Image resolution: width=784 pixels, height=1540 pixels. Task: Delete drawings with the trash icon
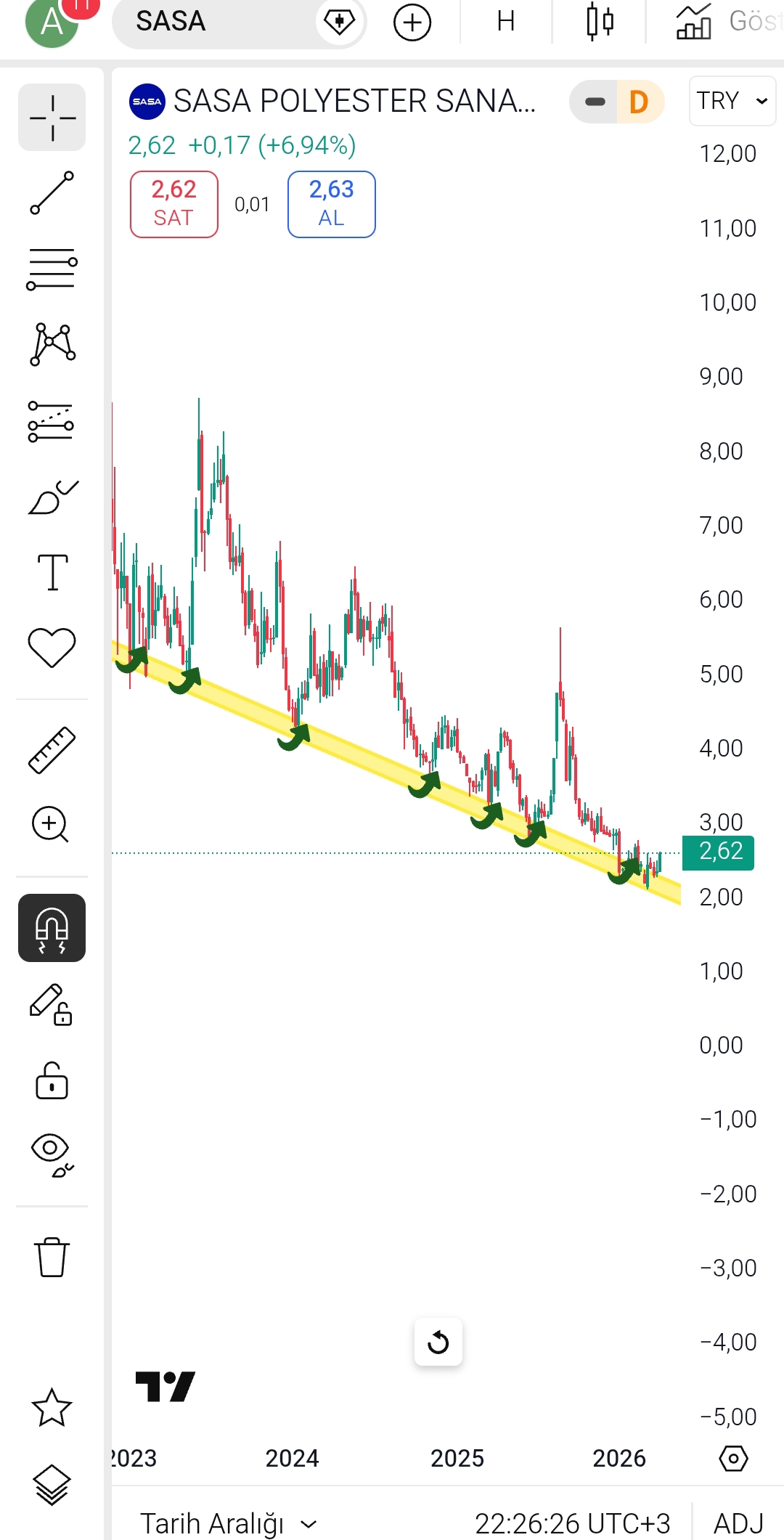pyautogui.click(x=52, y=1257)
